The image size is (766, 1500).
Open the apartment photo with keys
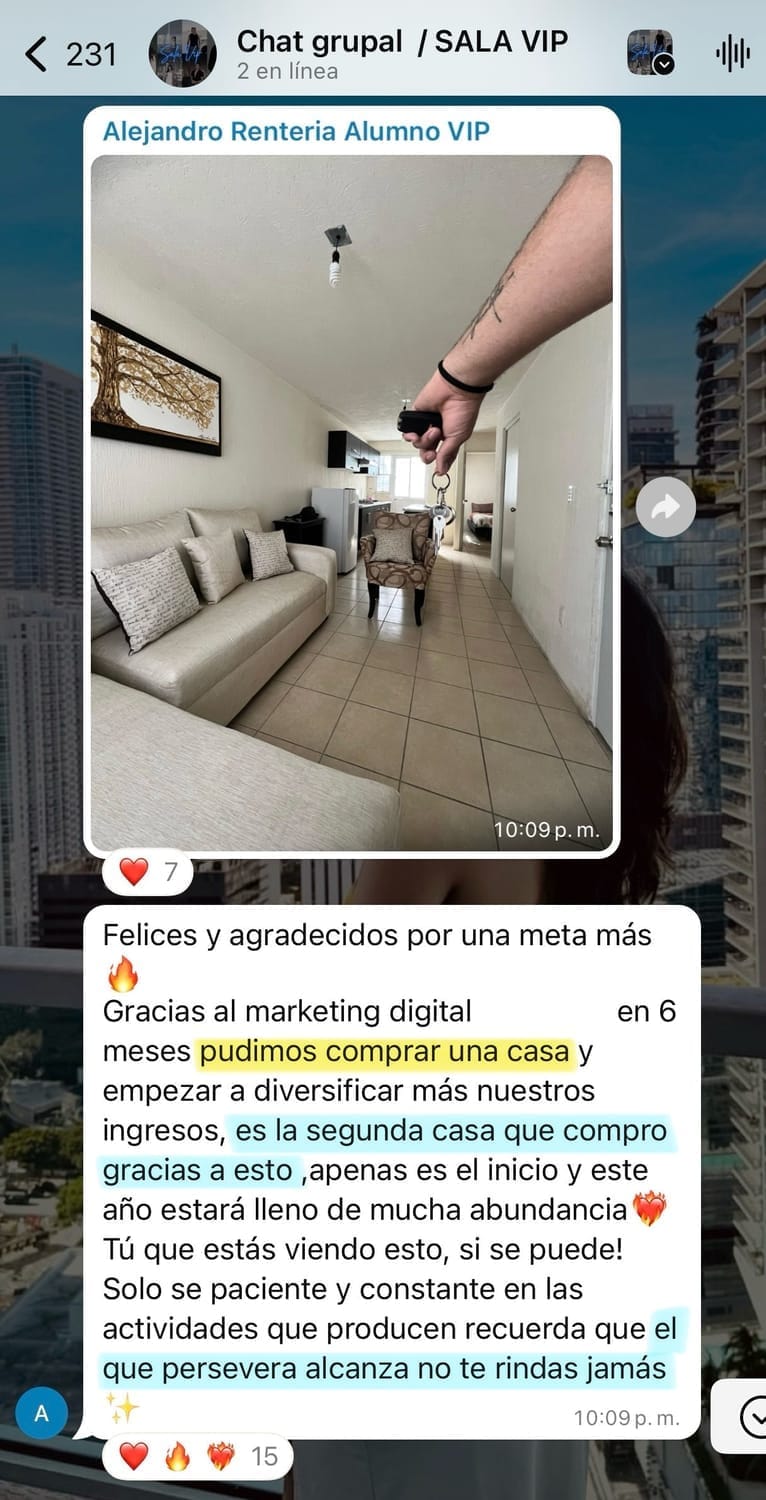[x=351, y=502]
